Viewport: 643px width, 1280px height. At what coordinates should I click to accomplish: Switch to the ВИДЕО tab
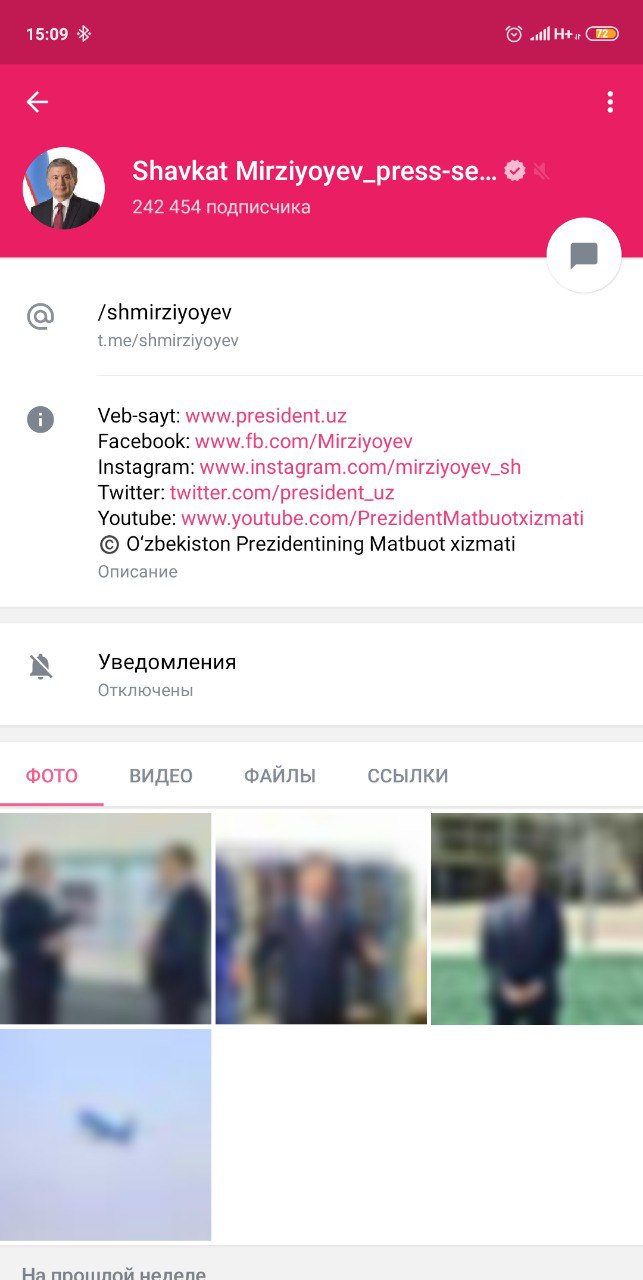point(161,776)
